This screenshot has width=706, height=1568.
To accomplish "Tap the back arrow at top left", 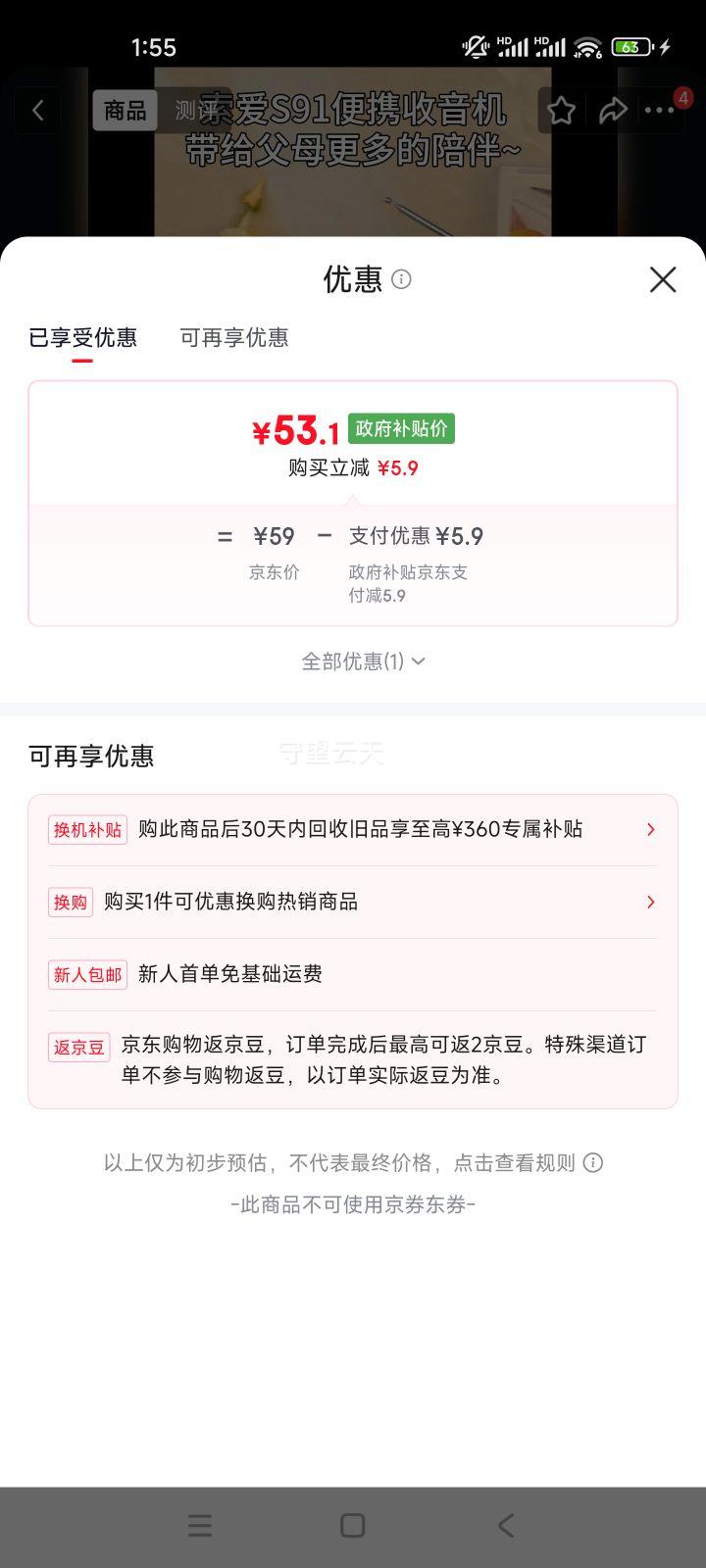I will 37,110.
